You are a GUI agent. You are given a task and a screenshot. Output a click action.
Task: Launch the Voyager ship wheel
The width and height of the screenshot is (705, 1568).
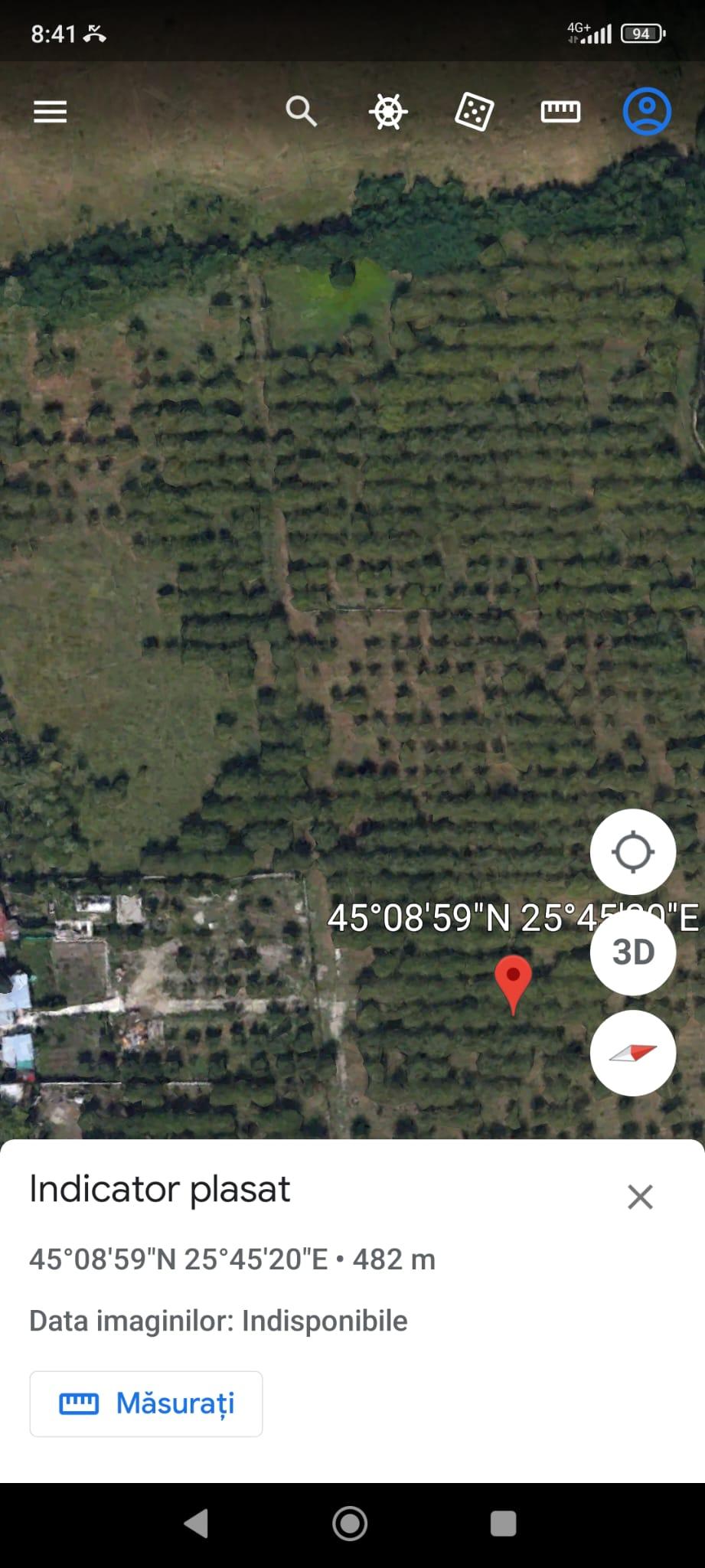388,112
